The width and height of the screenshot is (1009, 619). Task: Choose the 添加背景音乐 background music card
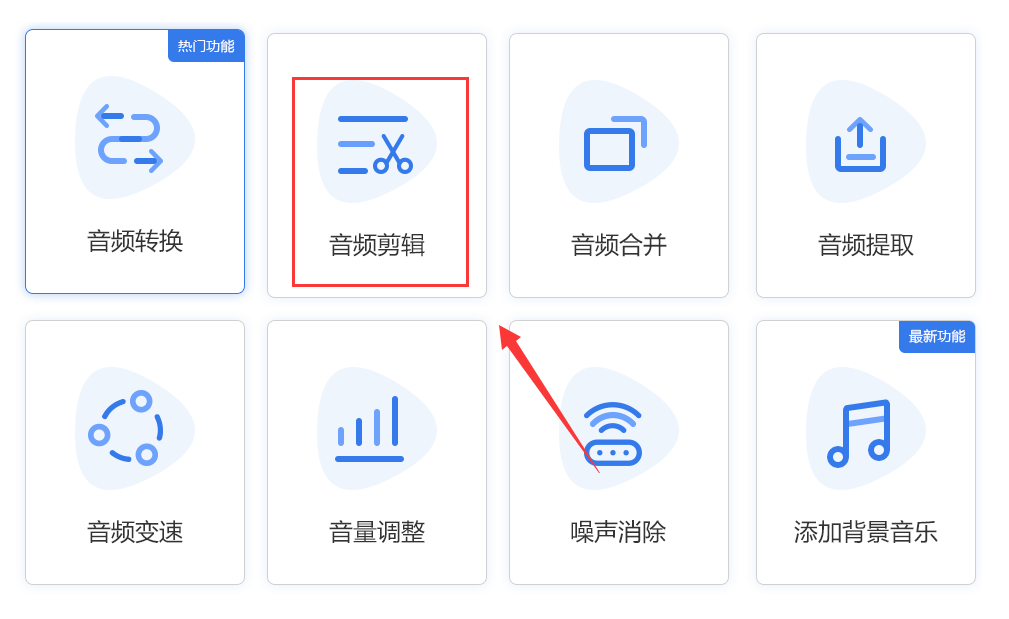tap(866, 452)
